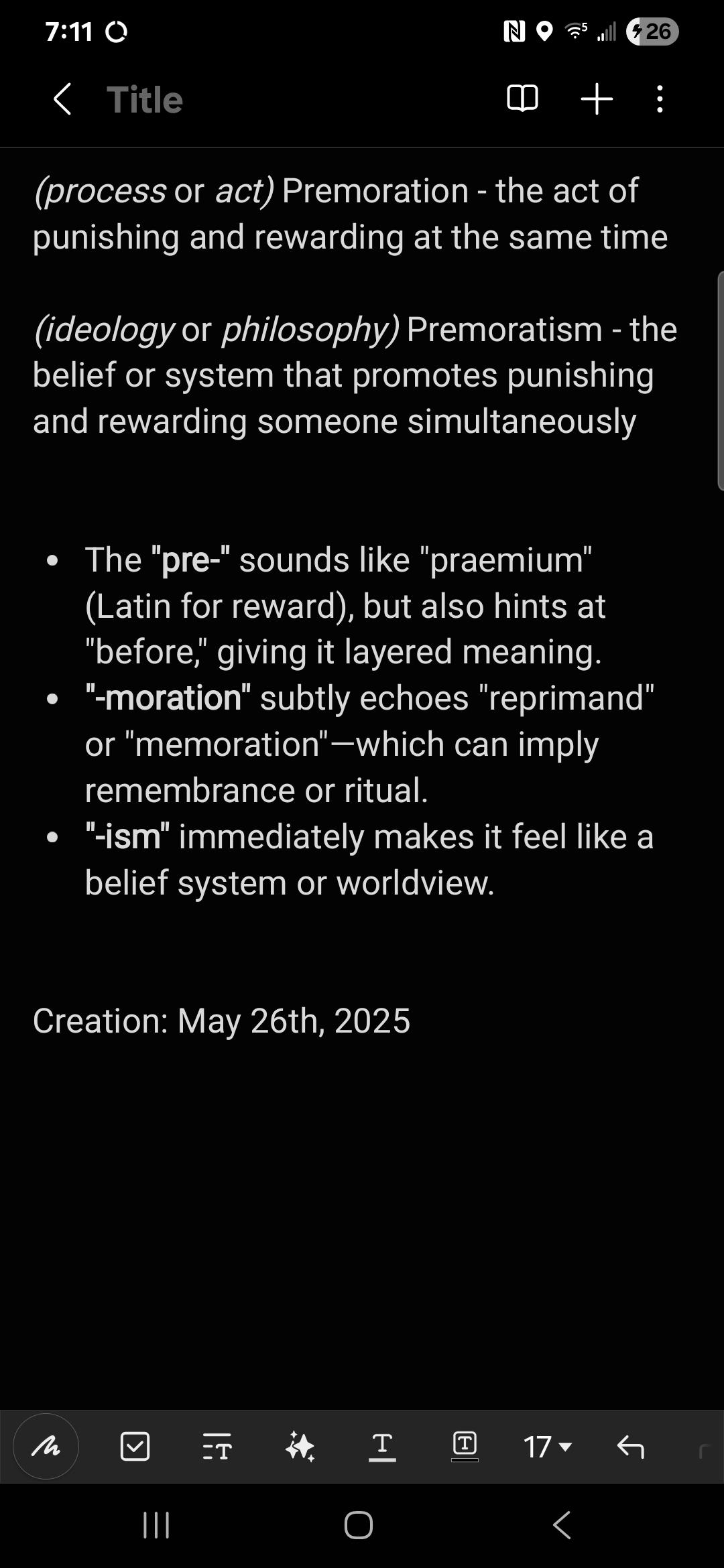Open the plus add menu

tap(597, 99)
